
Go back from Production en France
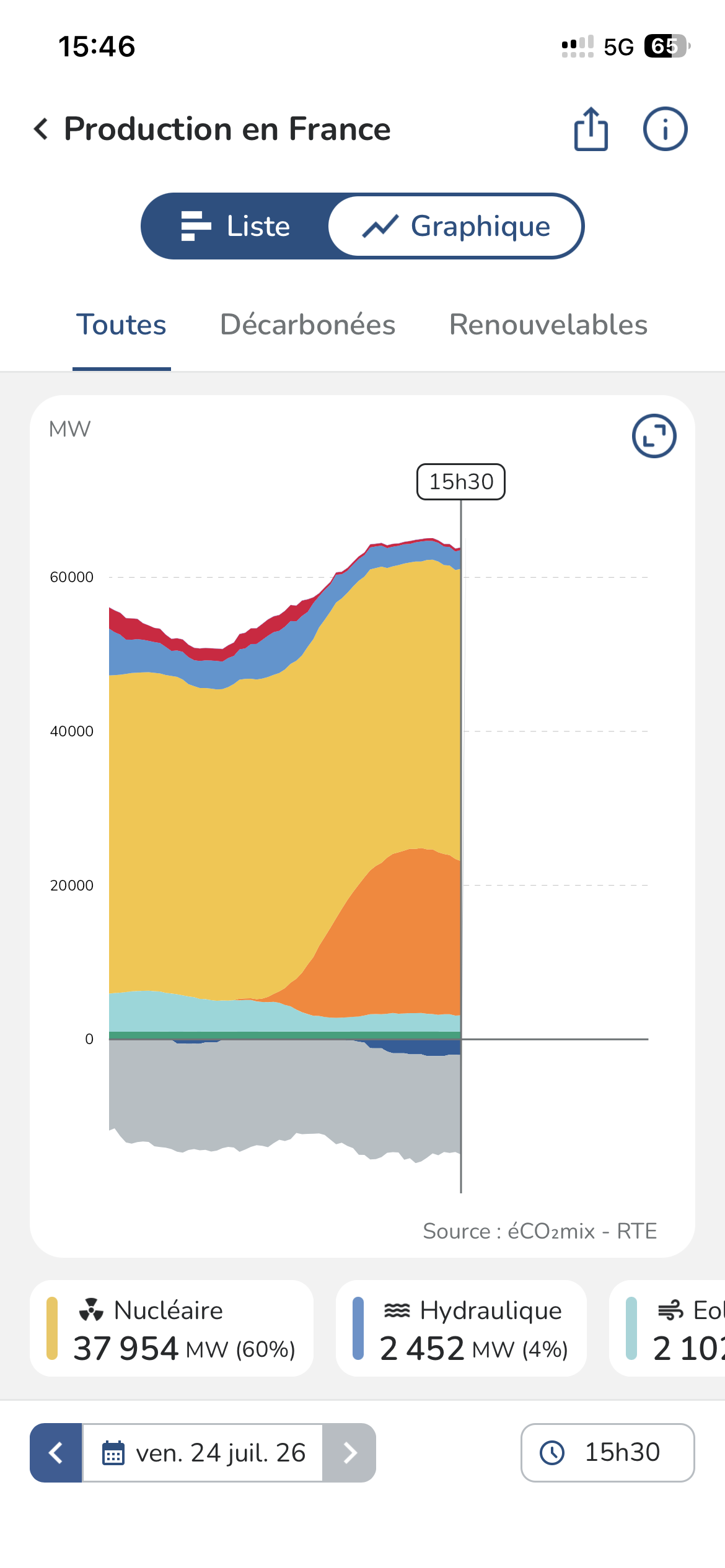tap(41, 129)
